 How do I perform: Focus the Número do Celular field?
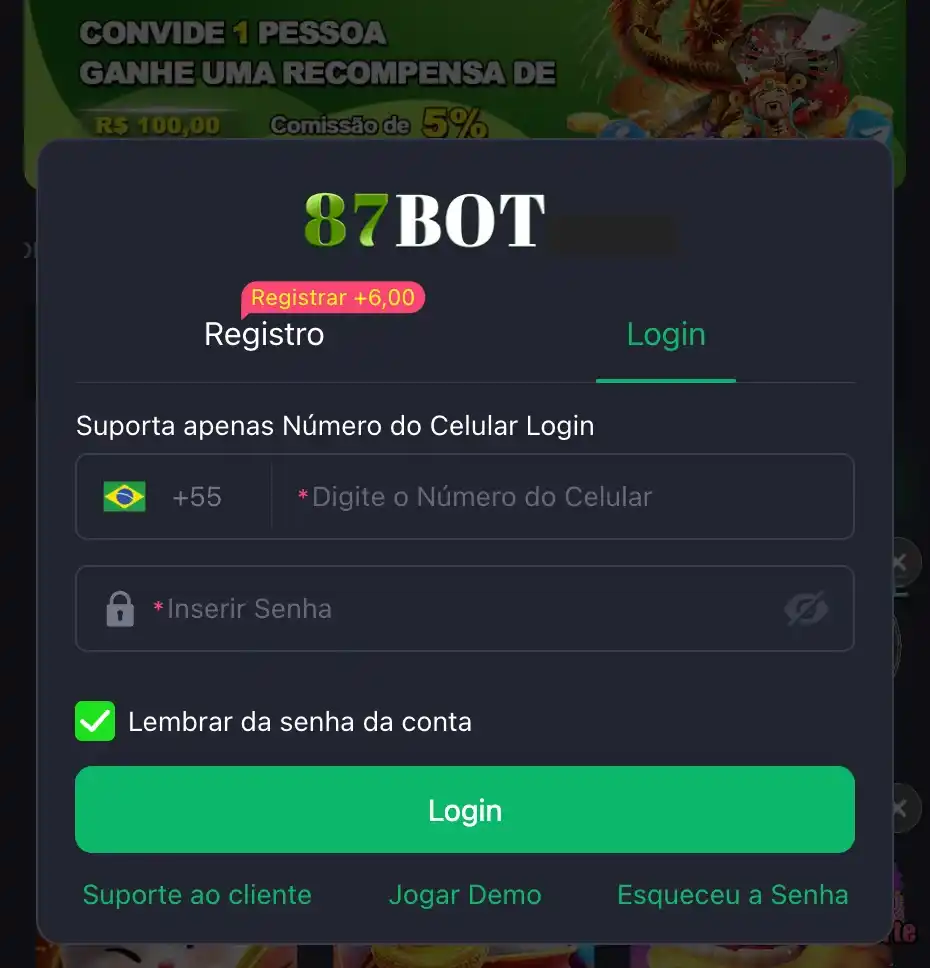565,497
